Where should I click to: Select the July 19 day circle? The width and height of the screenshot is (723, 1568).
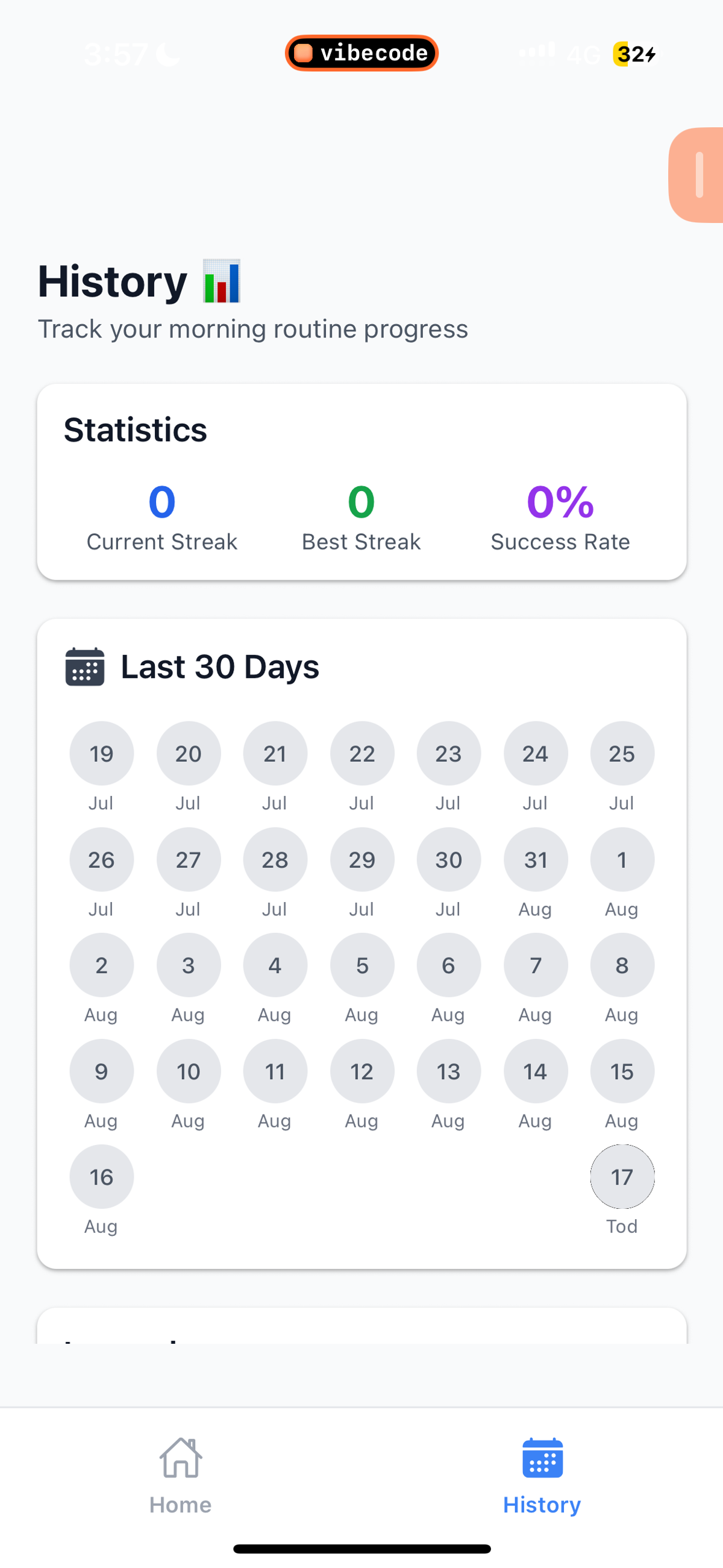pos(102,753)
